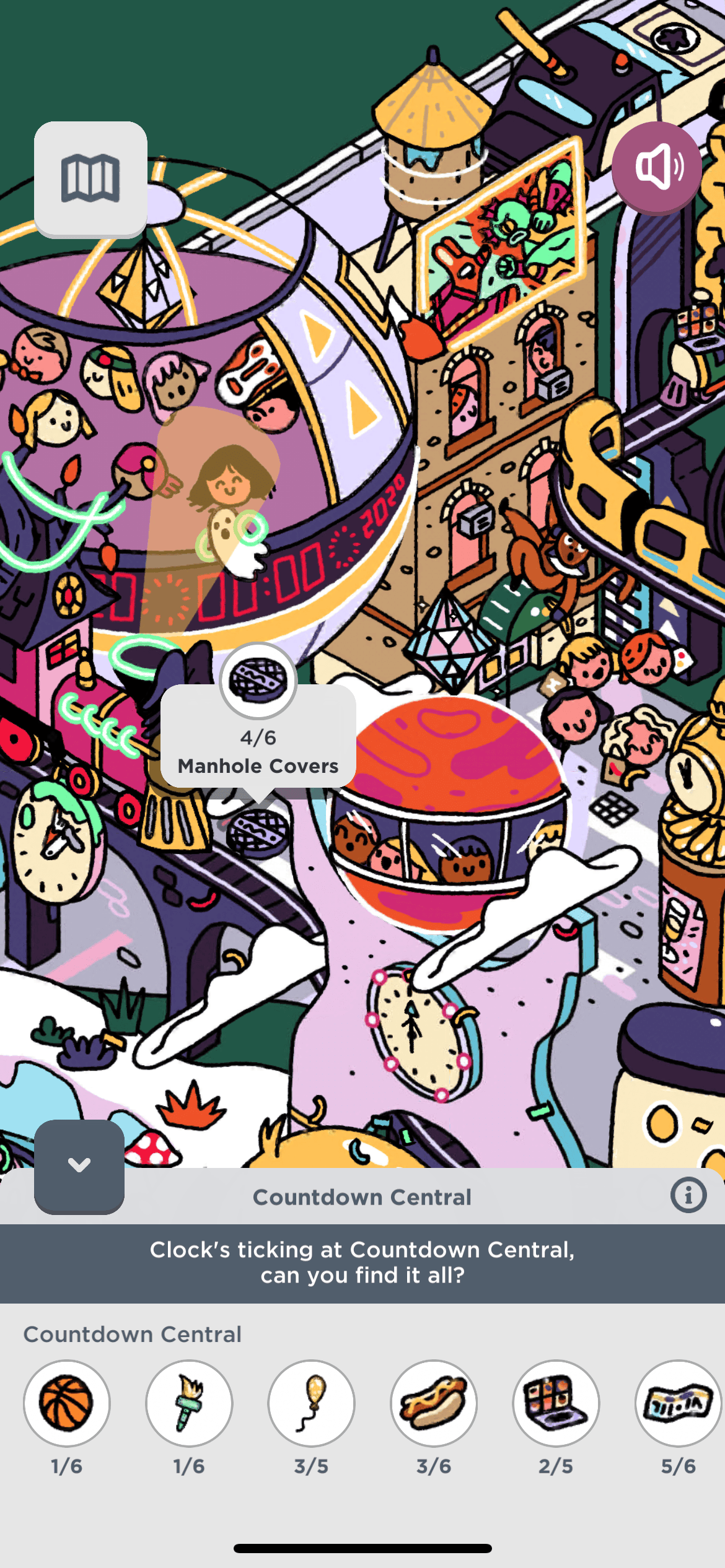
Task: Select the ticket item (5/6)
Action: click(x=678, y=1403)
